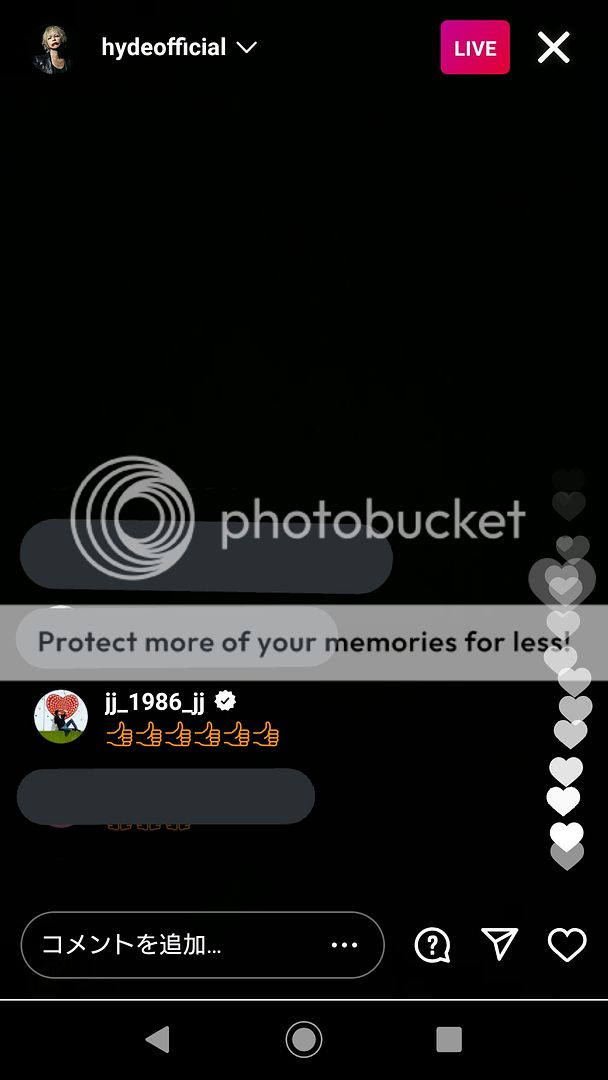Go back using system back button
Viewport: 608px width, 1080px height.
click(157, 1040)
